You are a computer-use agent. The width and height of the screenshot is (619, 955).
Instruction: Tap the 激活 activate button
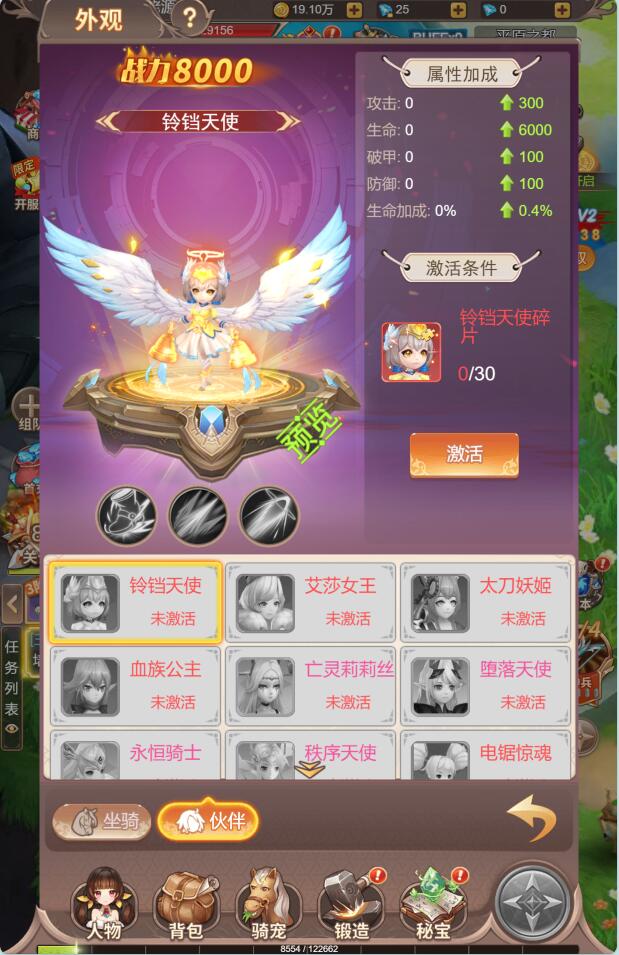[x=464, y=454]
